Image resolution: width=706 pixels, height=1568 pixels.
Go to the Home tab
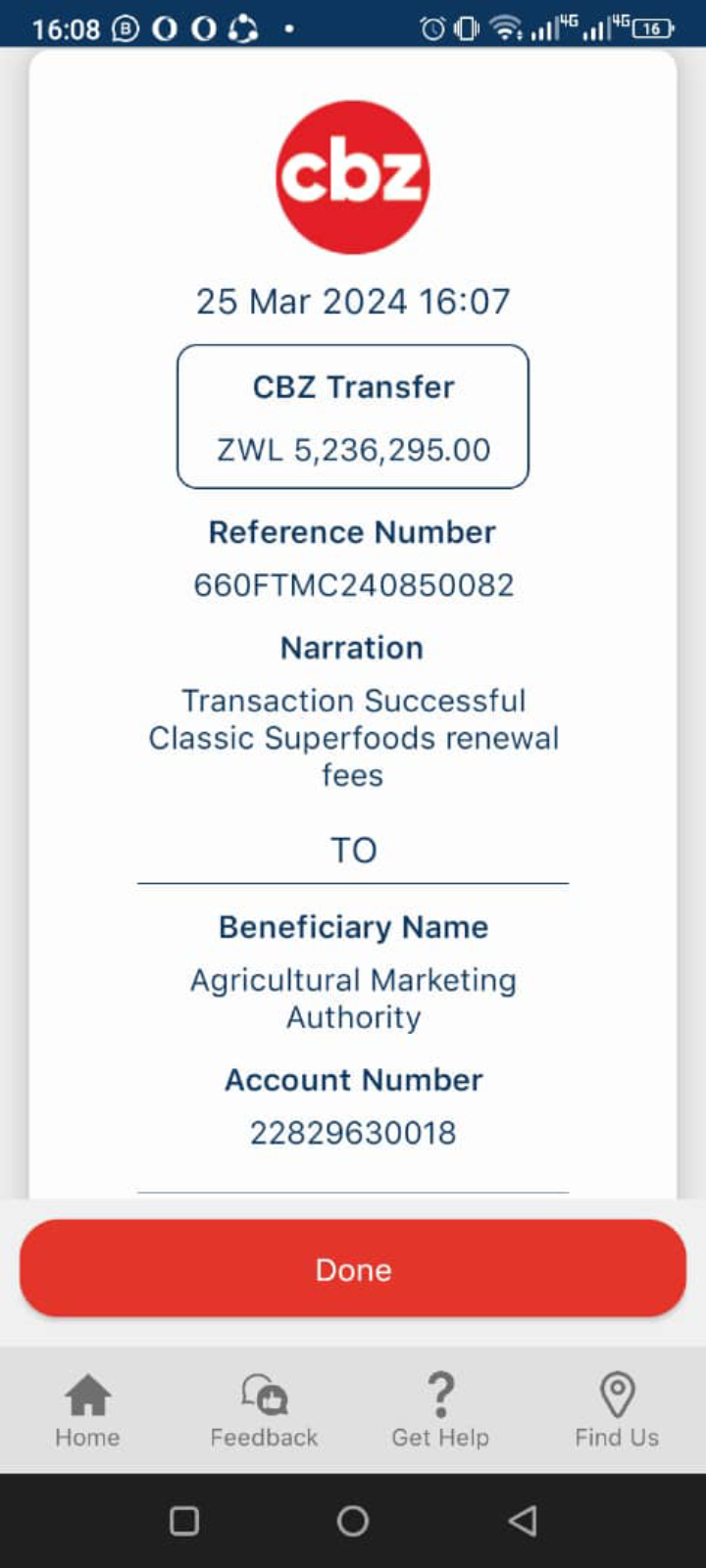click(88, 1410)
